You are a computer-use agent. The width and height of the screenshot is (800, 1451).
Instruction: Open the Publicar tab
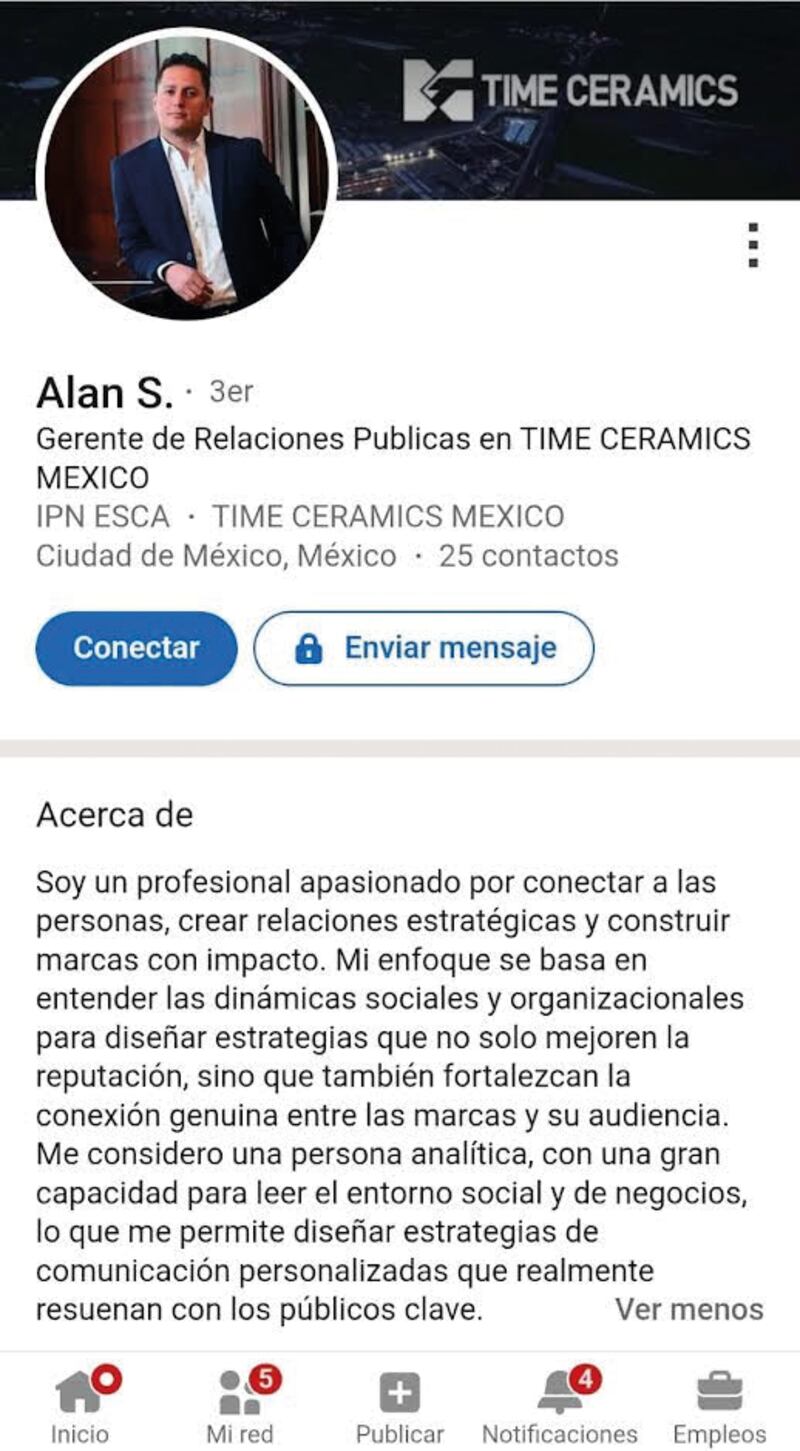(x=400, y=1405)
